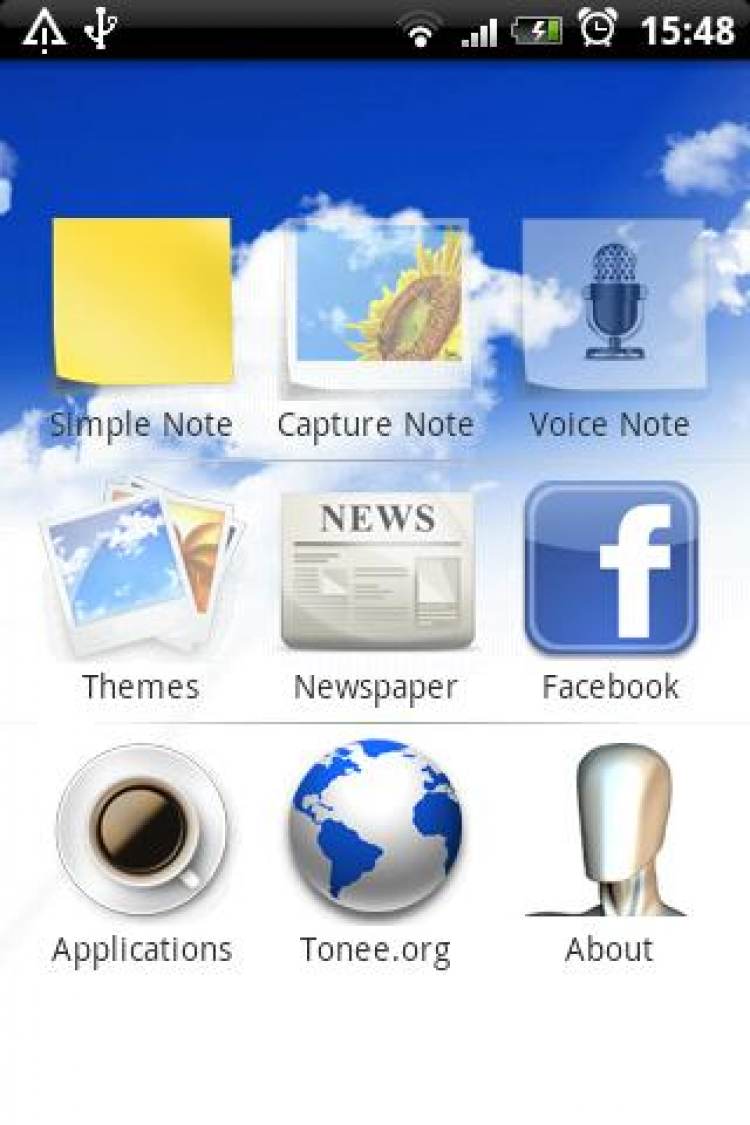Open the About section
Viewport: 750px width, 1125px height.
pyautogui.click(x=611, y=828)
